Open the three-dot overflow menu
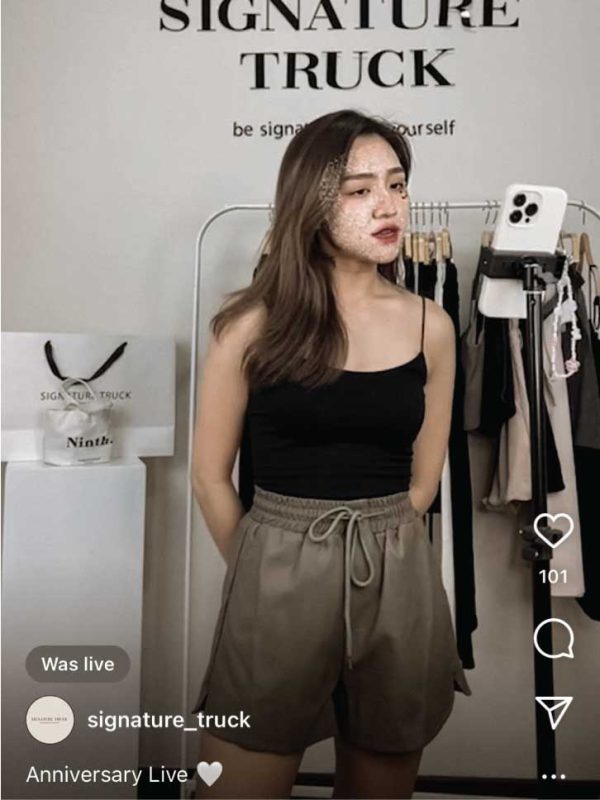Viewport: 600px width, 800px height. (553, 776)
